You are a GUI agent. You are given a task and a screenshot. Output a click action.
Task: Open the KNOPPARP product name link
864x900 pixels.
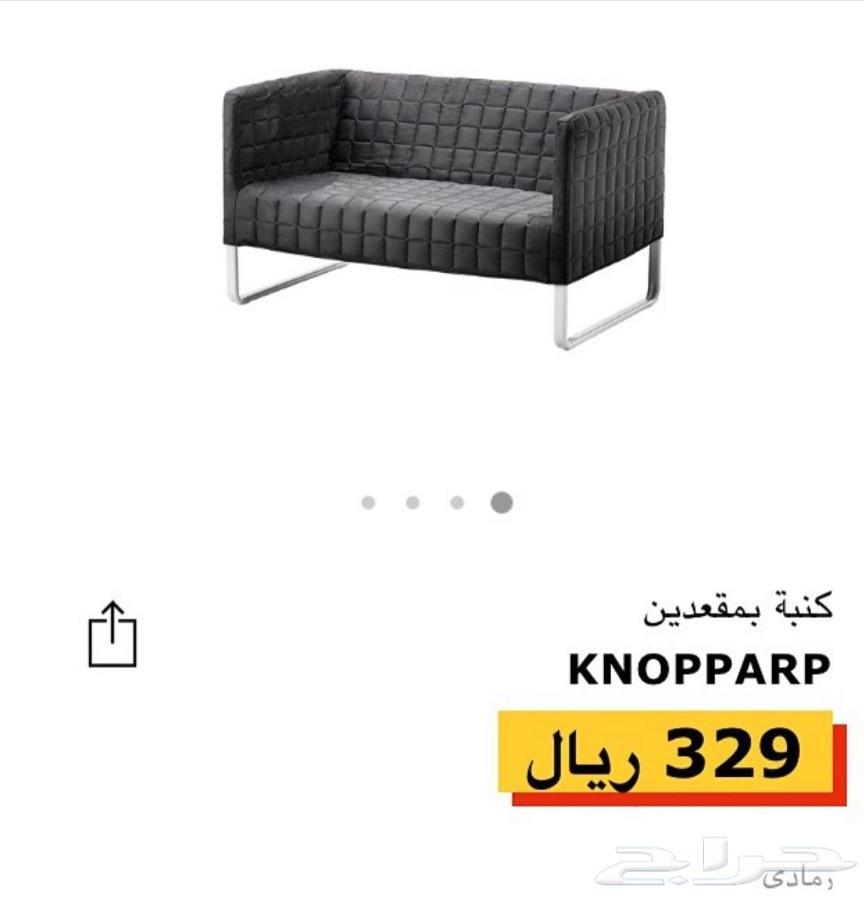[700, 663]
